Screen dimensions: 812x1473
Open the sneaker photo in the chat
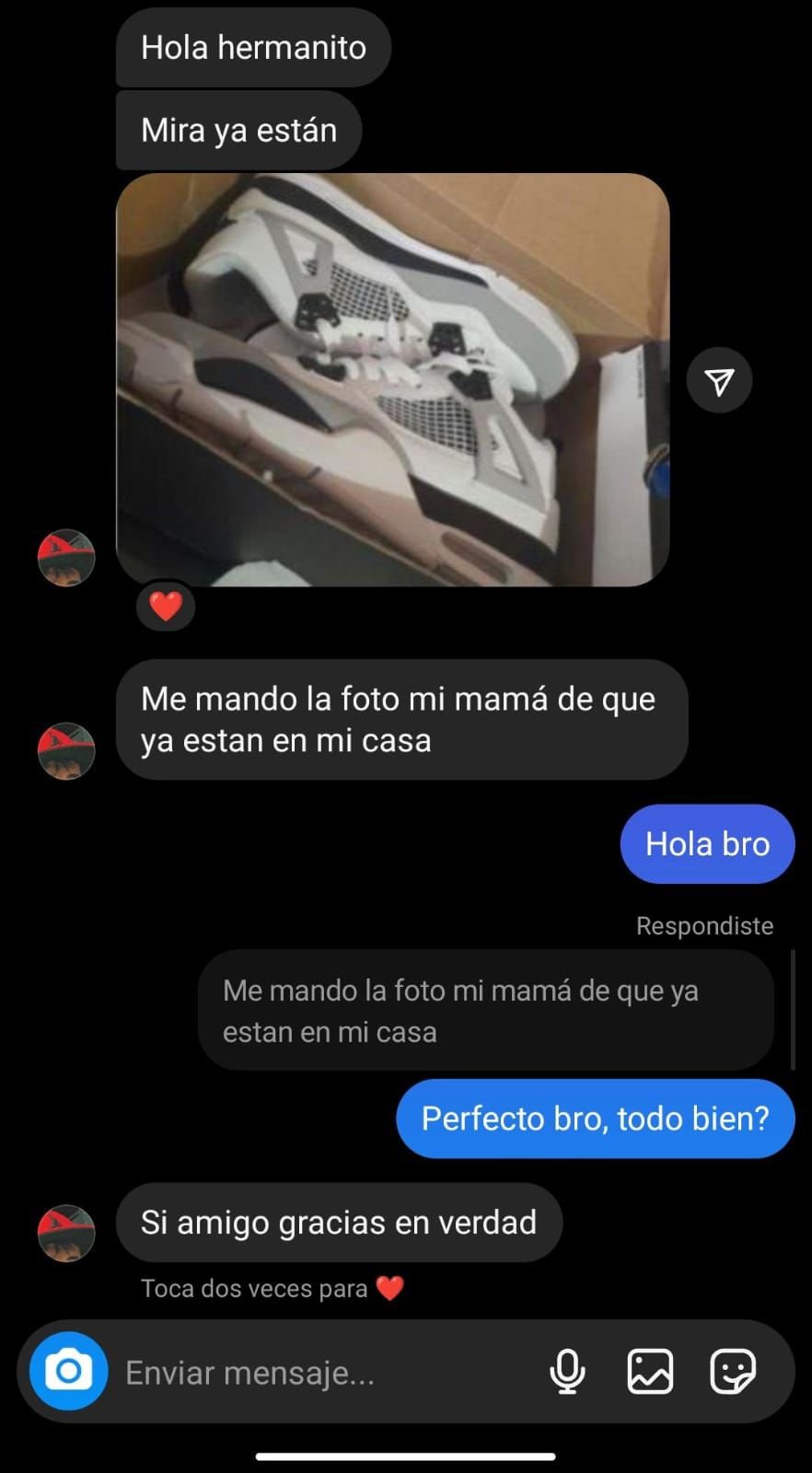tap(392, 379)
